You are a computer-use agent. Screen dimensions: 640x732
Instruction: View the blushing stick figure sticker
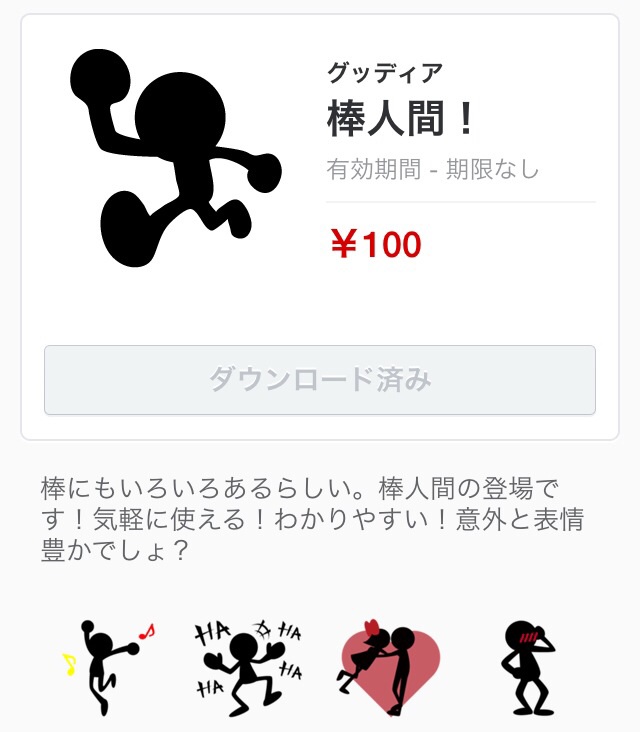(x=528, y=664)
